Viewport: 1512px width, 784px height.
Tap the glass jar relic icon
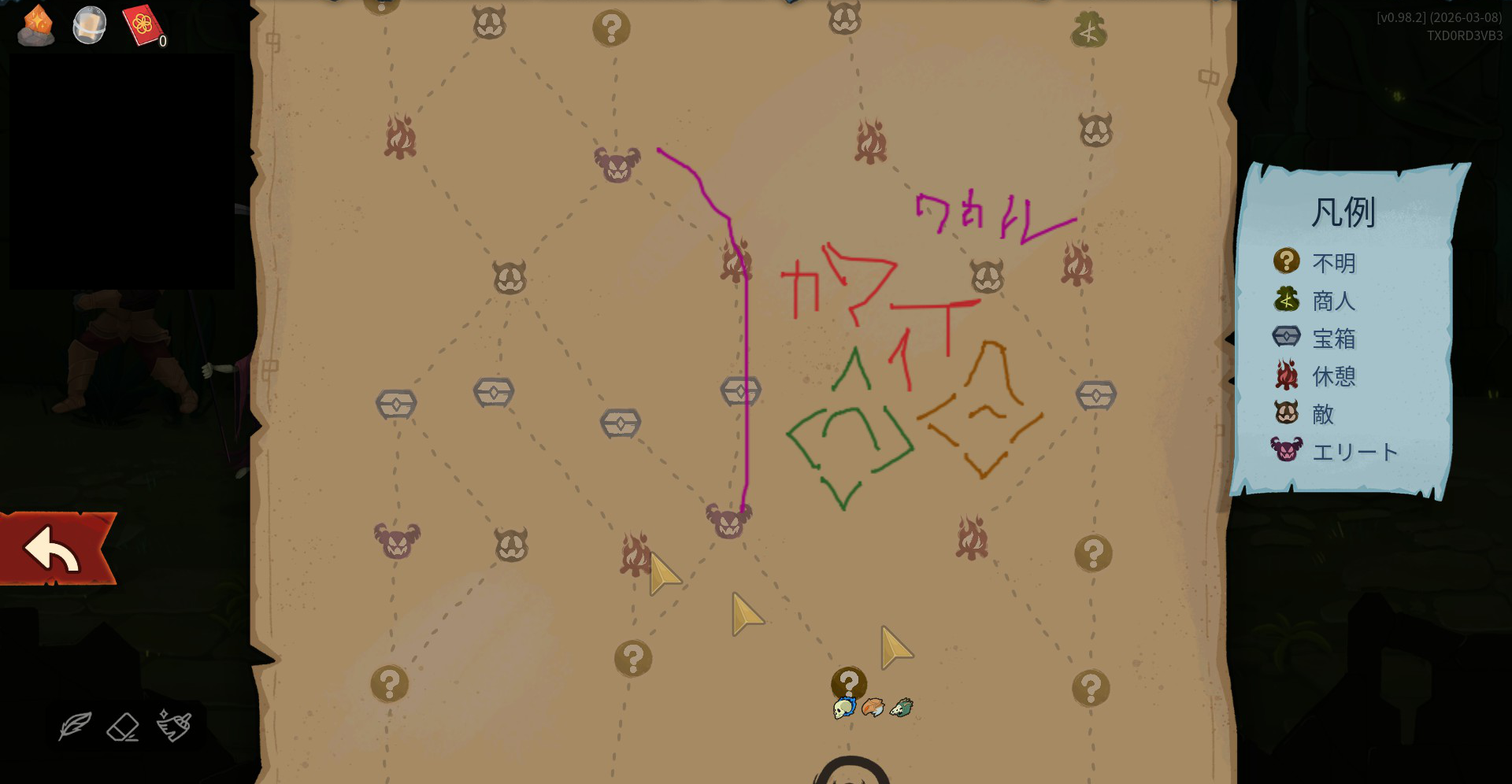pos(89,25)
